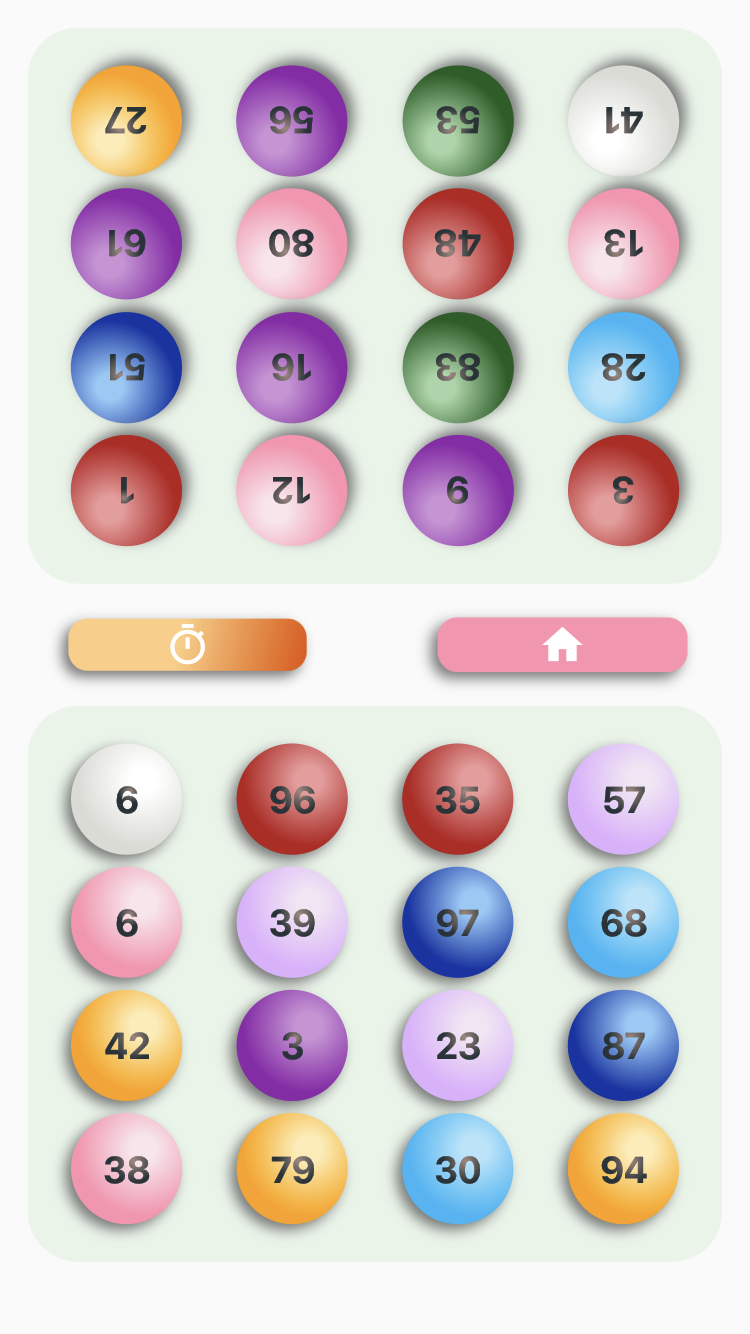Select the upside-down orange ball in the opponent grid
The image size is (750, 1334).
click(126, 121)
